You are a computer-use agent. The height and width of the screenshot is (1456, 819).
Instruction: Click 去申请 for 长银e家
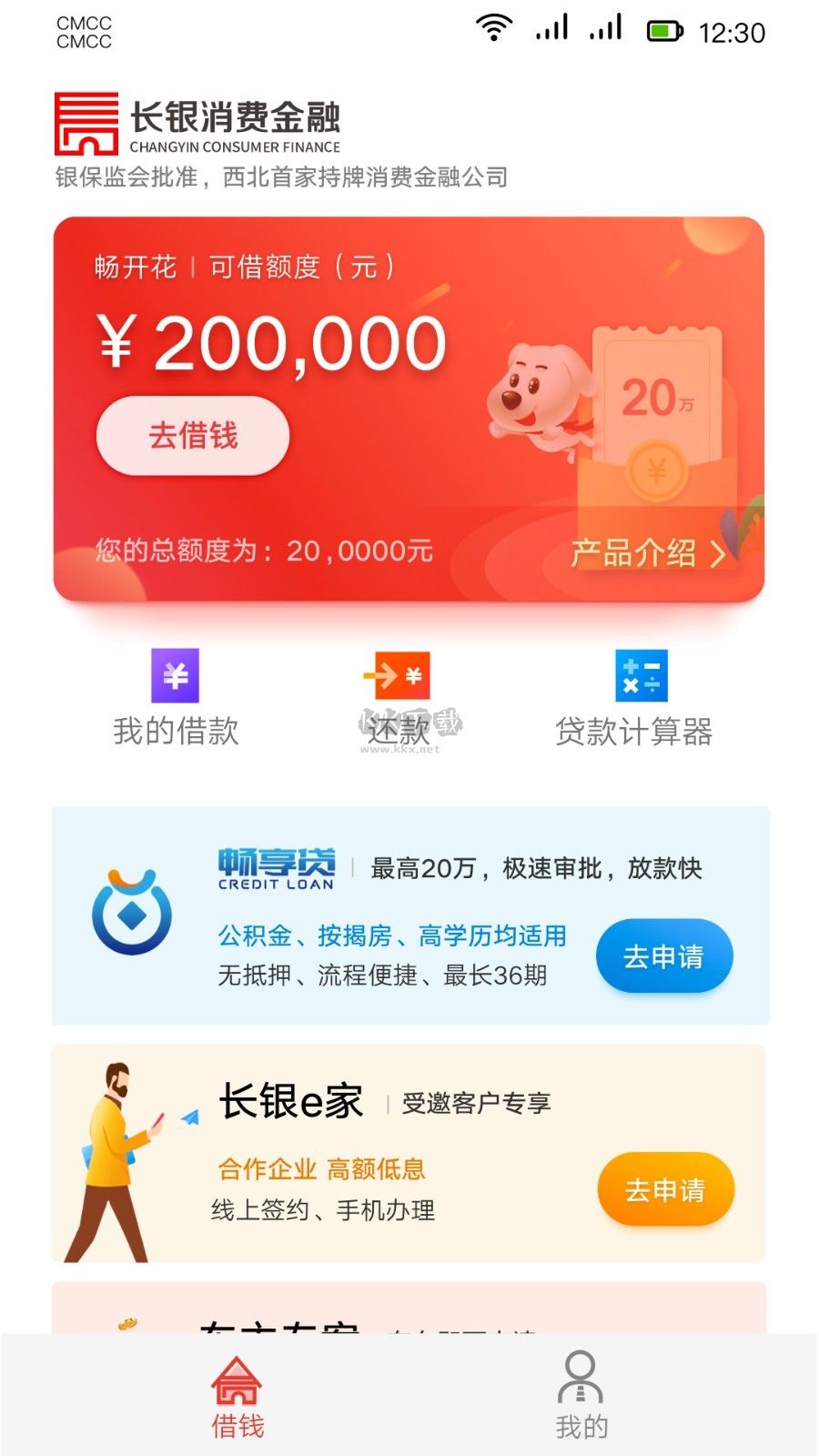(665, 1189)
